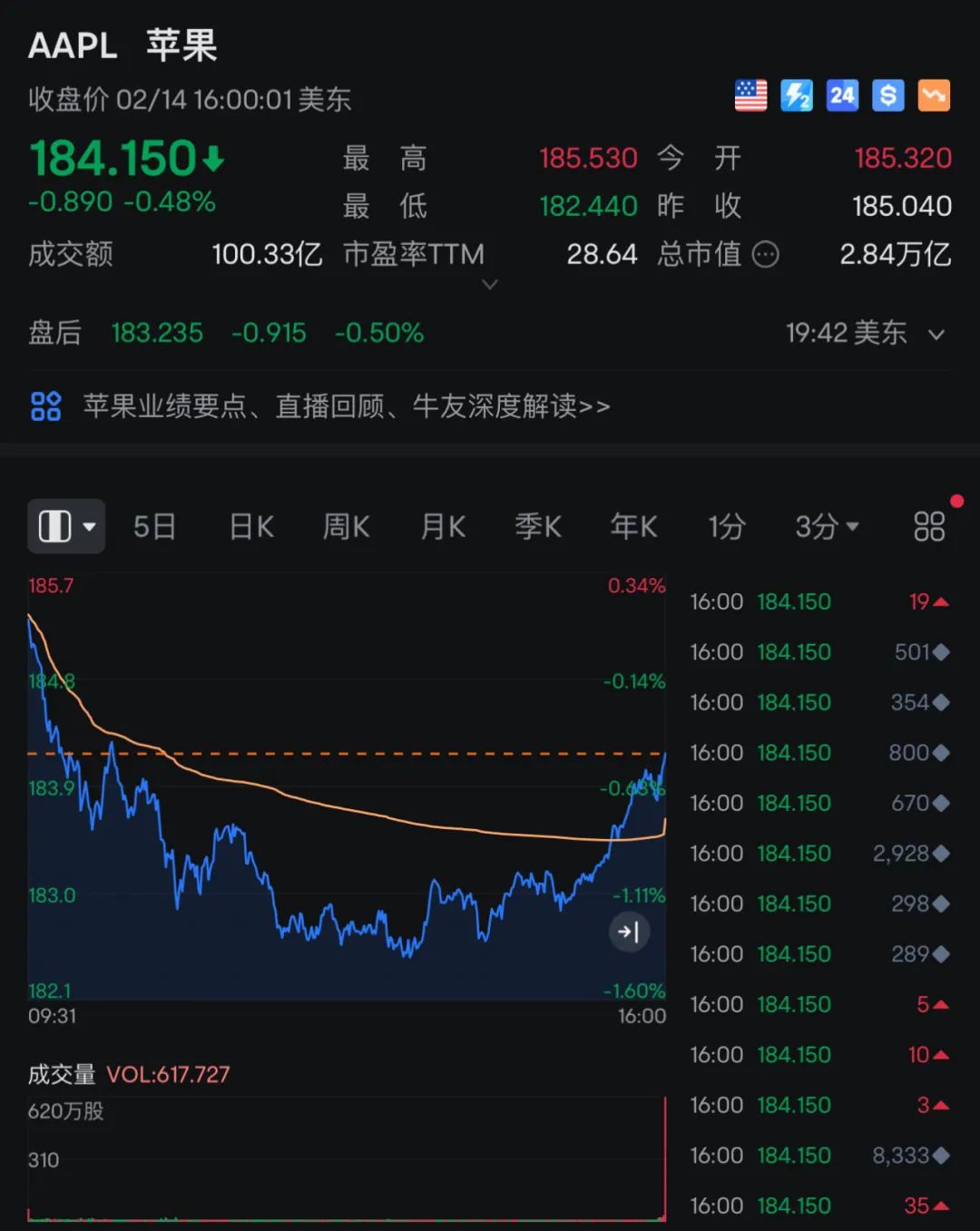Open the orange downward trend icon
Screen dimensions: 980x1231
click(934, 95)
